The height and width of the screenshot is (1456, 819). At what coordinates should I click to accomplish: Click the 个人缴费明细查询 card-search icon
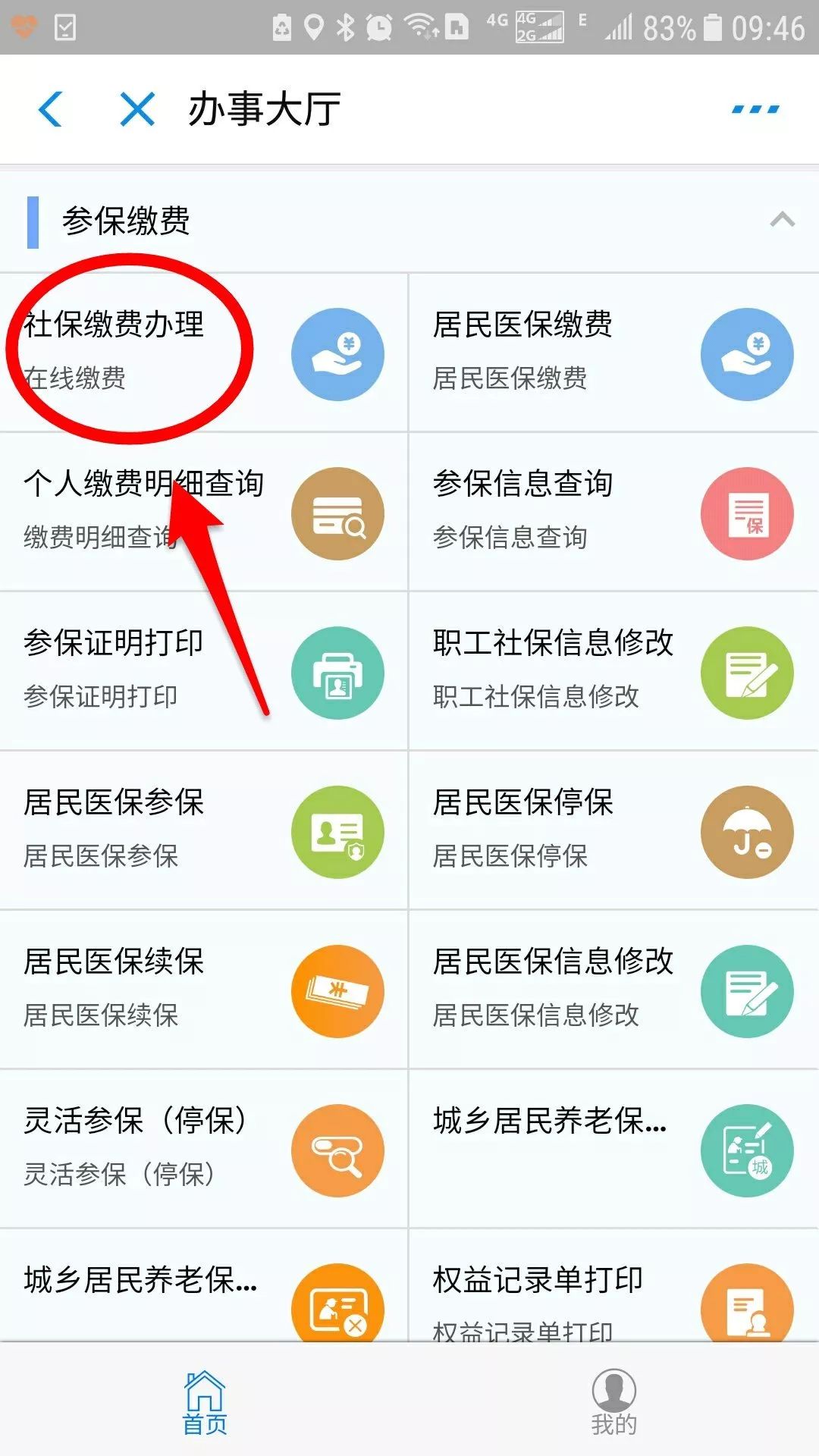tap(338, 513)
